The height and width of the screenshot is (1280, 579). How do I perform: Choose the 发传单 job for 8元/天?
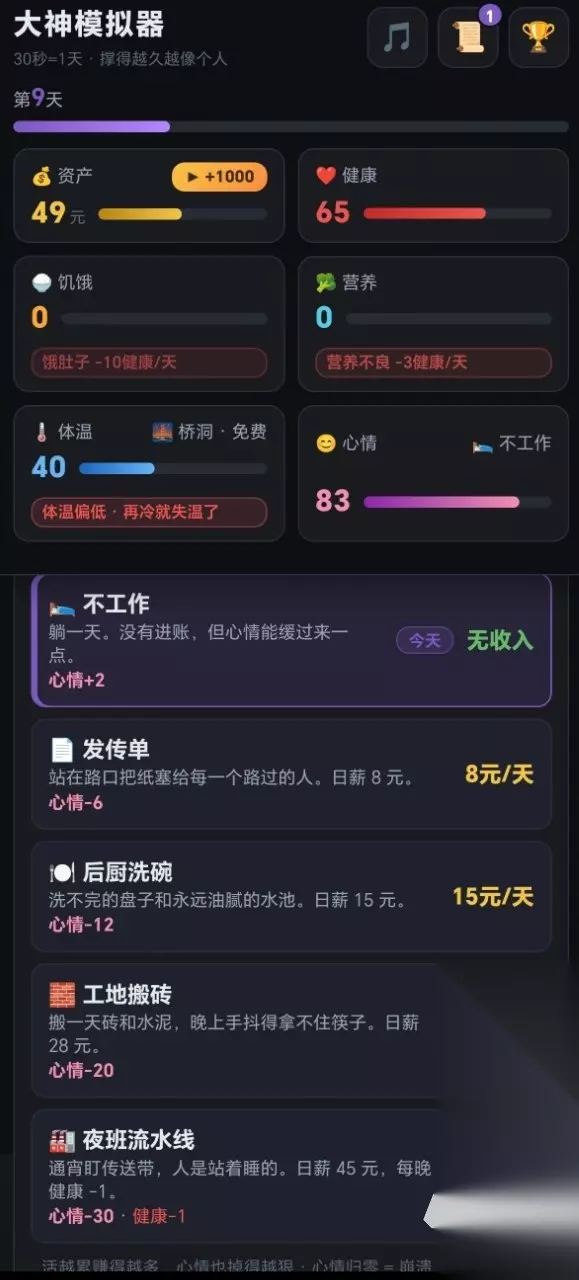click(x=291, y=774)
